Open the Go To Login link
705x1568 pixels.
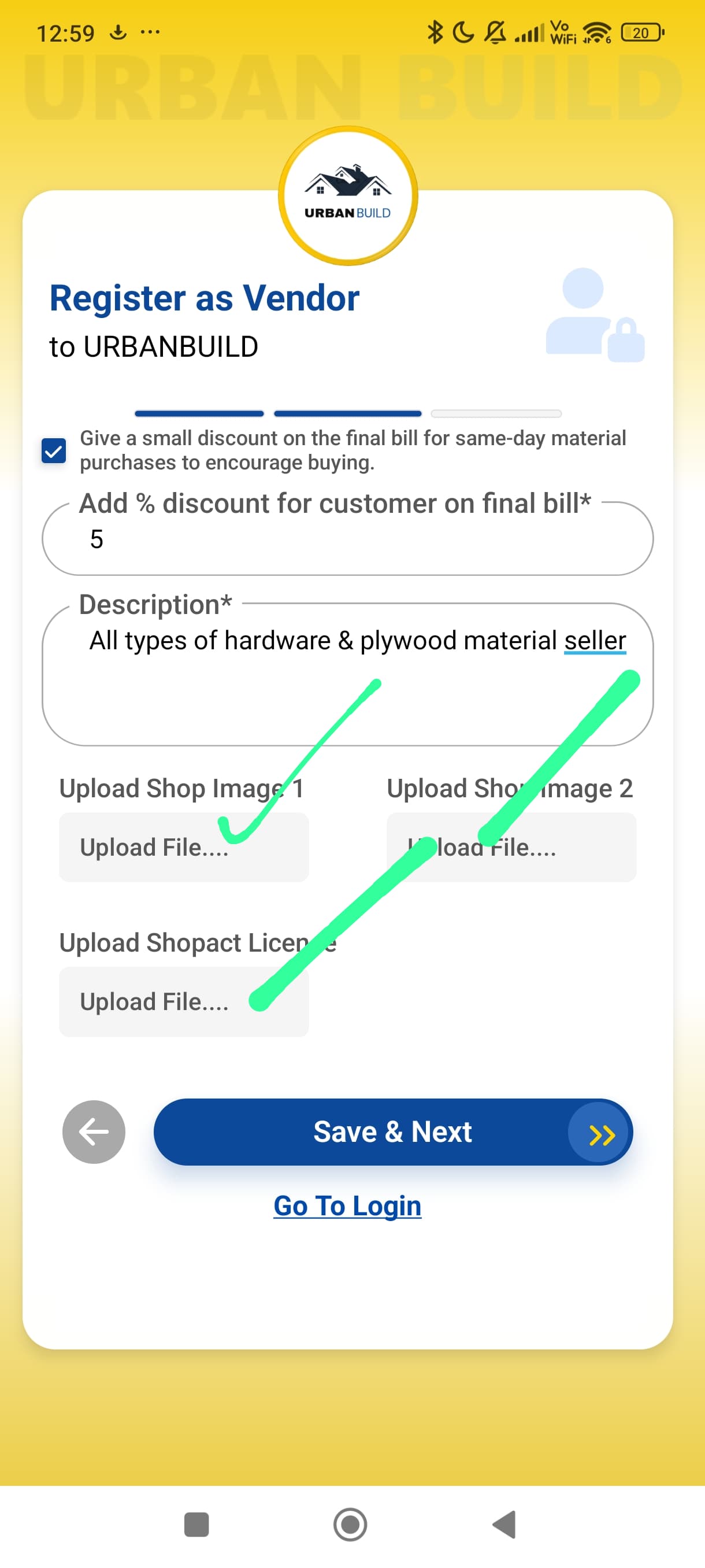pos(347,1206)
